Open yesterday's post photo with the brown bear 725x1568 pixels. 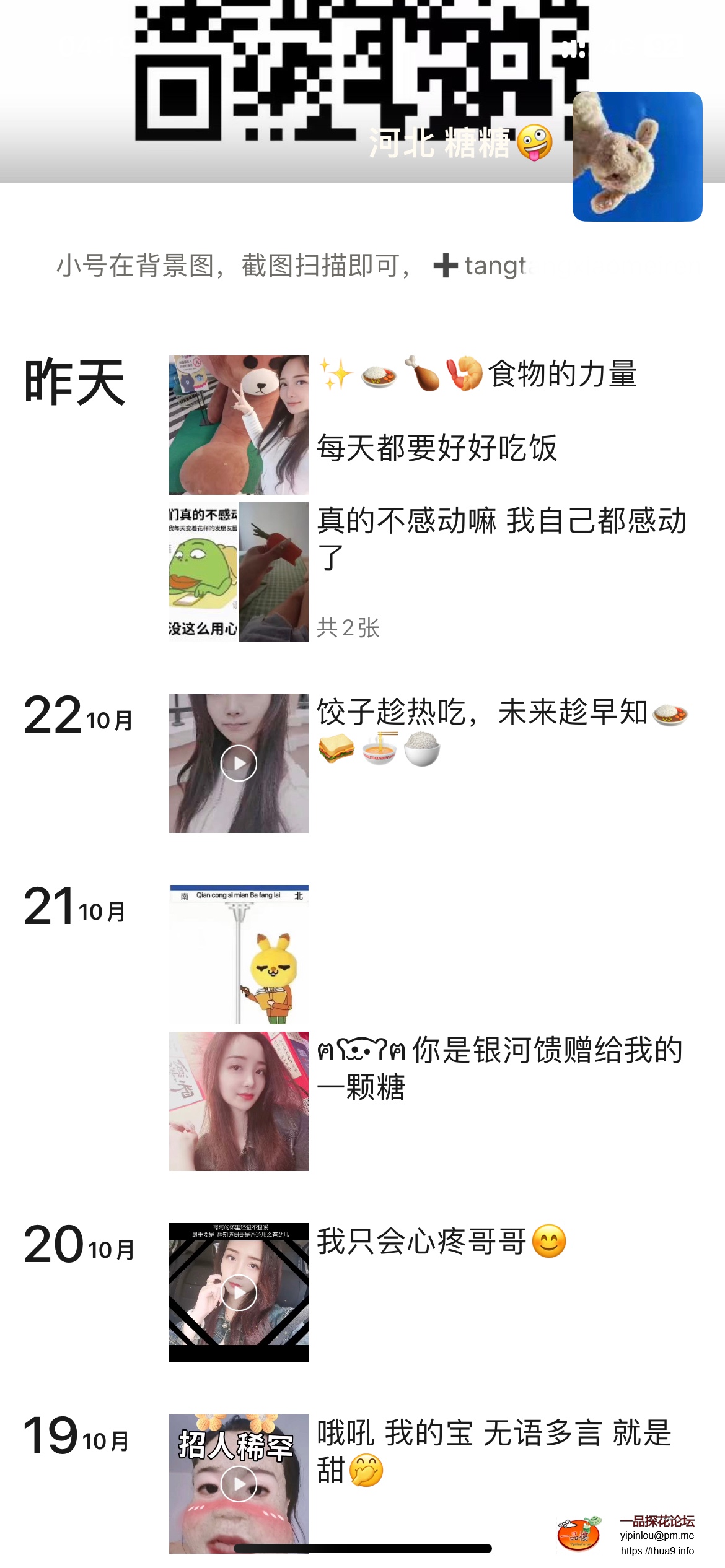pos(239,425)
